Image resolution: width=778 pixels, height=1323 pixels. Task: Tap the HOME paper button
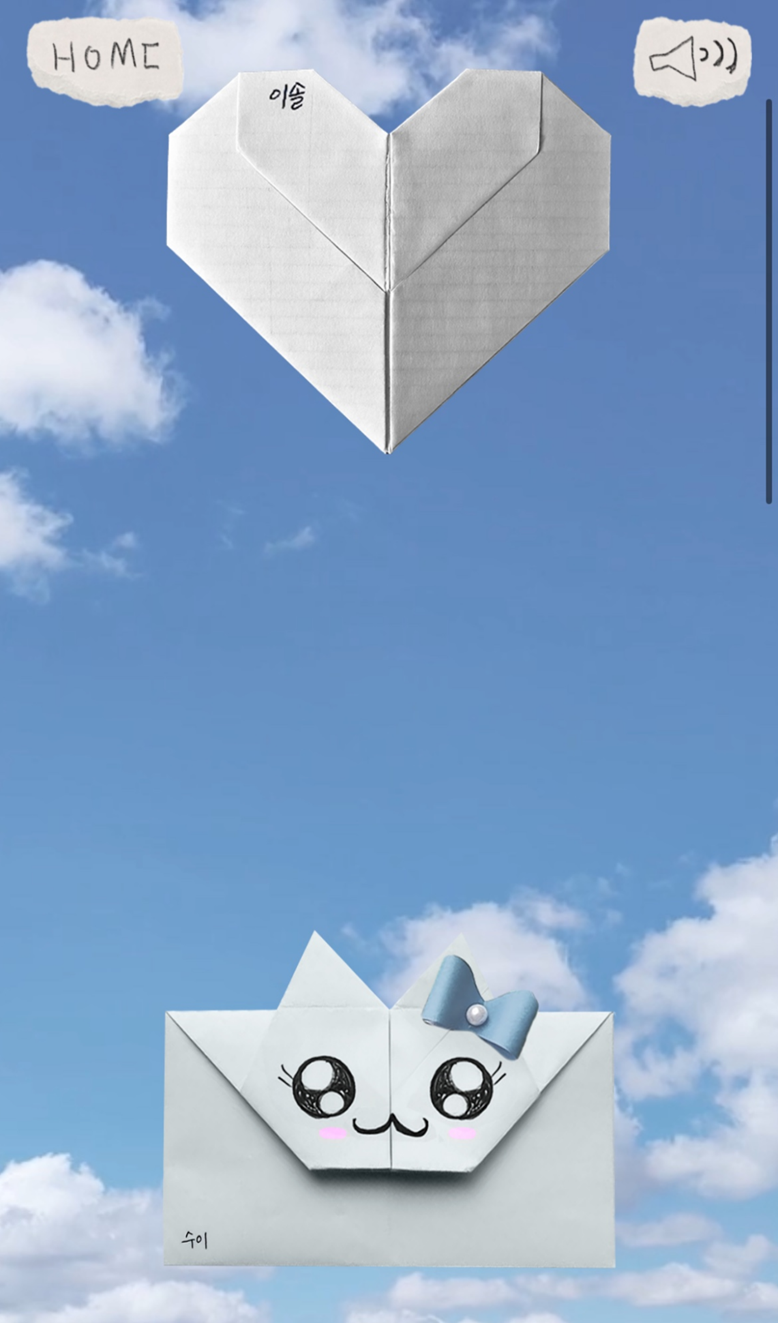(x=105, y=60)
